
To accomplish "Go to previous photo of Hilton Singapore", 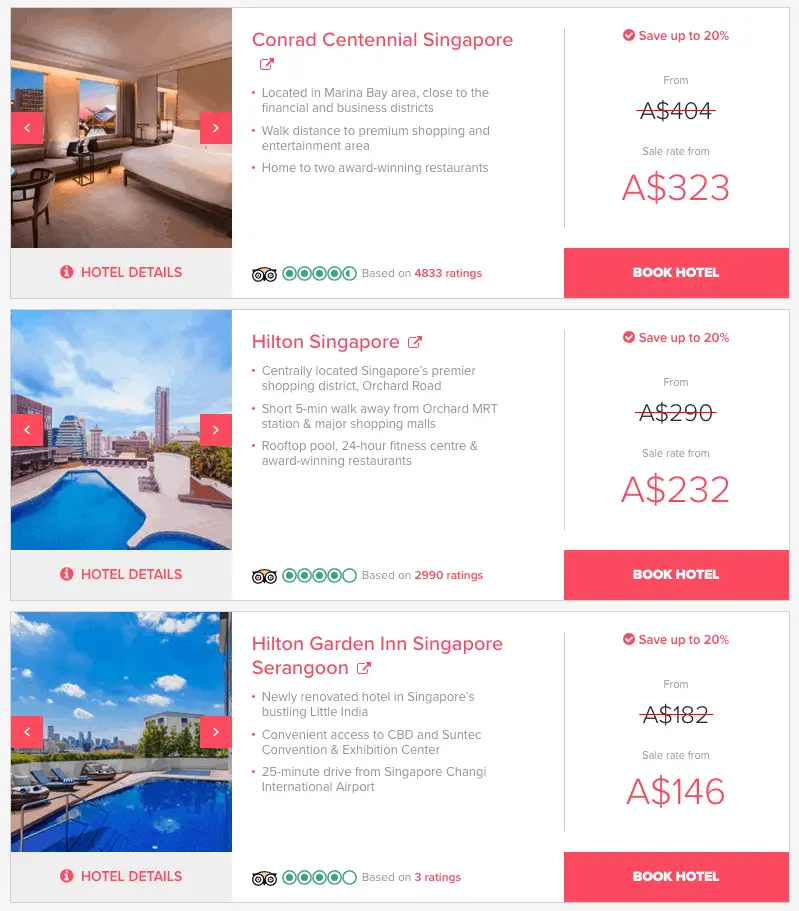I will tap(27, 430).
